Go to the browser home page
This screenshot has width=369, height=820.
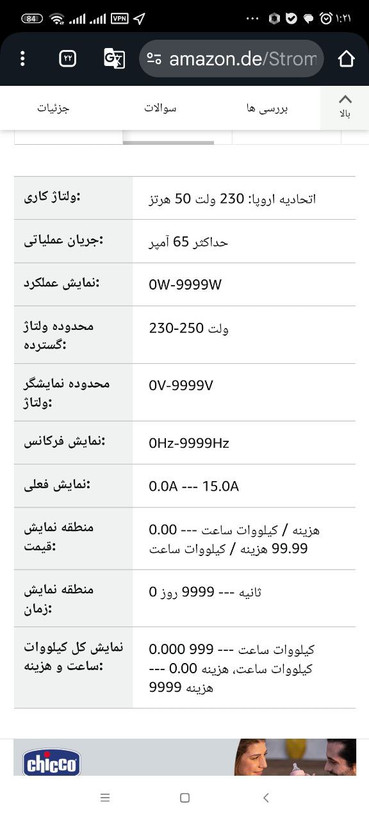(x=347, y=59)
